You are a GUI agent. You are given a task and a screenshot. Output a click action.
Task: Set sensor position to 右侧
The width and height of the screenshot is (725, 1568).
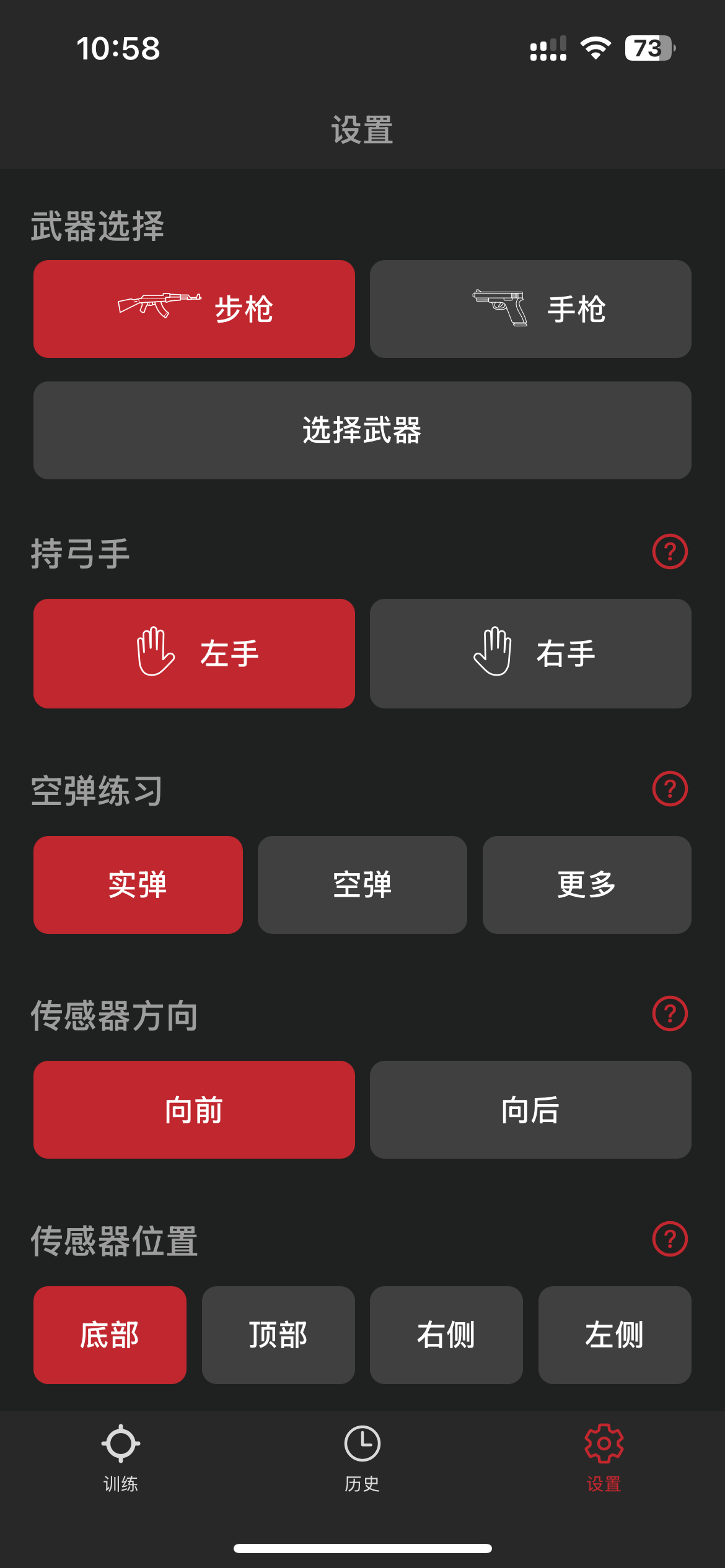pyautogui.click(x=446, y=1335)
